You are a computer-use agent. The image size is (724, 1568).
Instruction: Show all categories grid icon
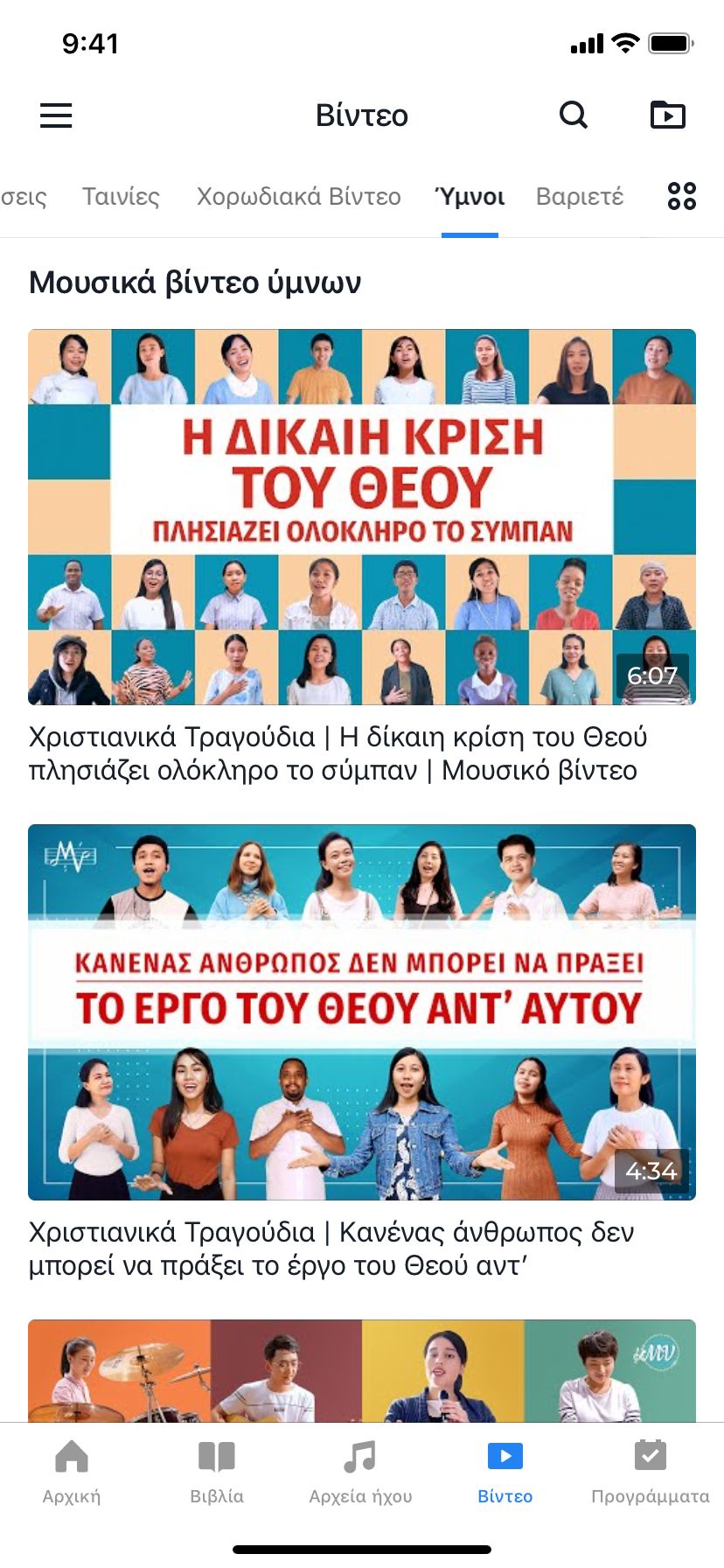click(x=682, y=196)
